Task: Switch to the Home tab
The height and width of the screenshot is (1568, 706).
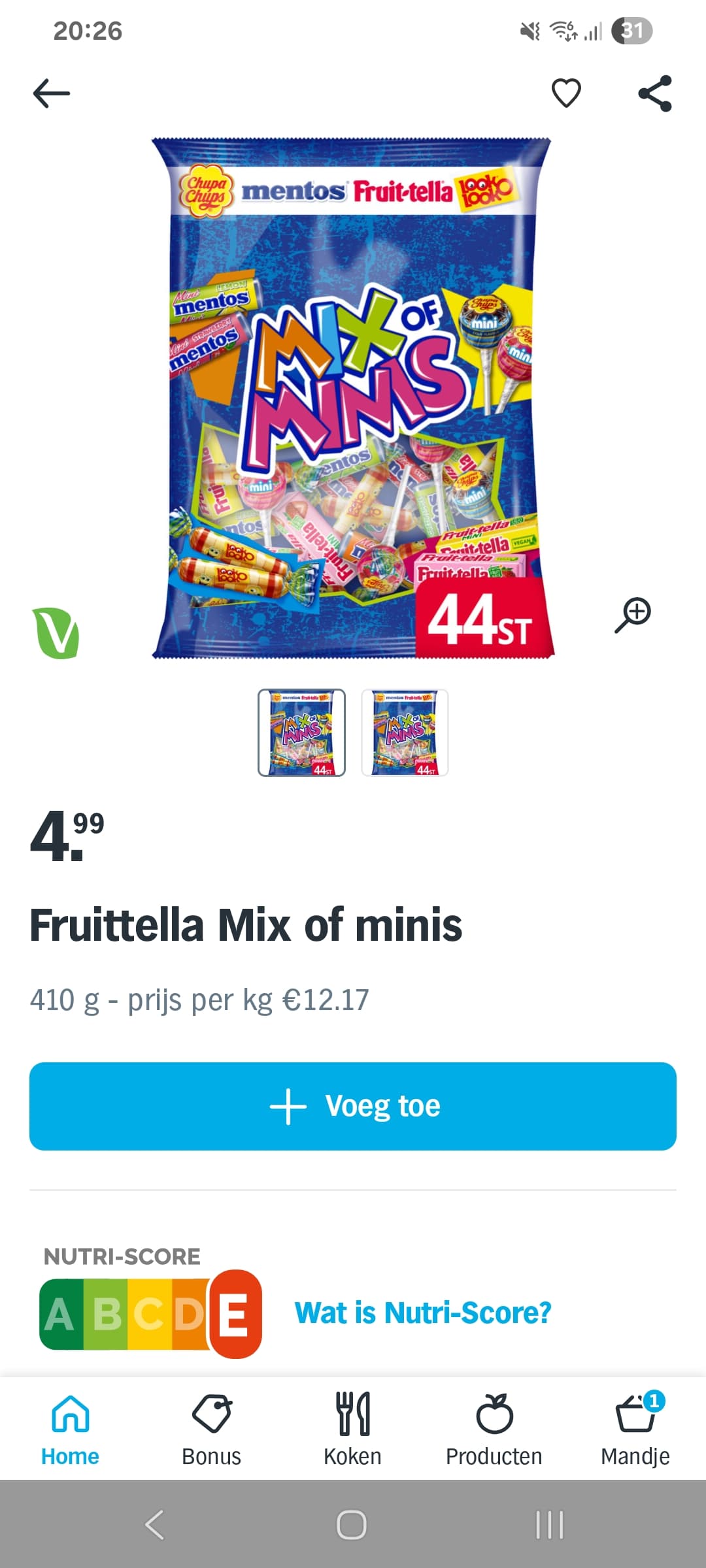Action: coord(70,1429)
